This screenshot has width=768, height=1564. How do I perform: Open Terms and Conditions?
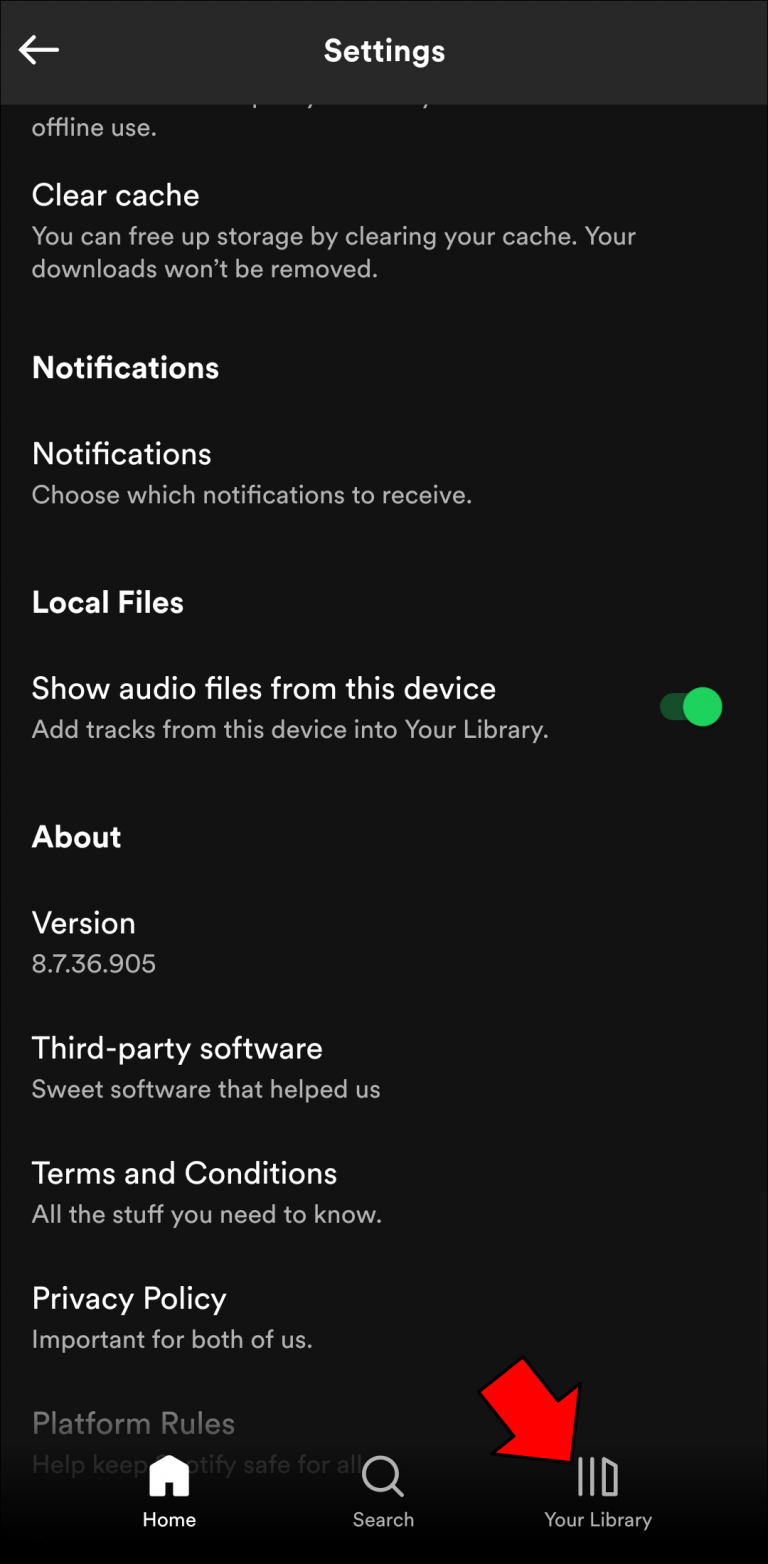tap(184, 1173)
